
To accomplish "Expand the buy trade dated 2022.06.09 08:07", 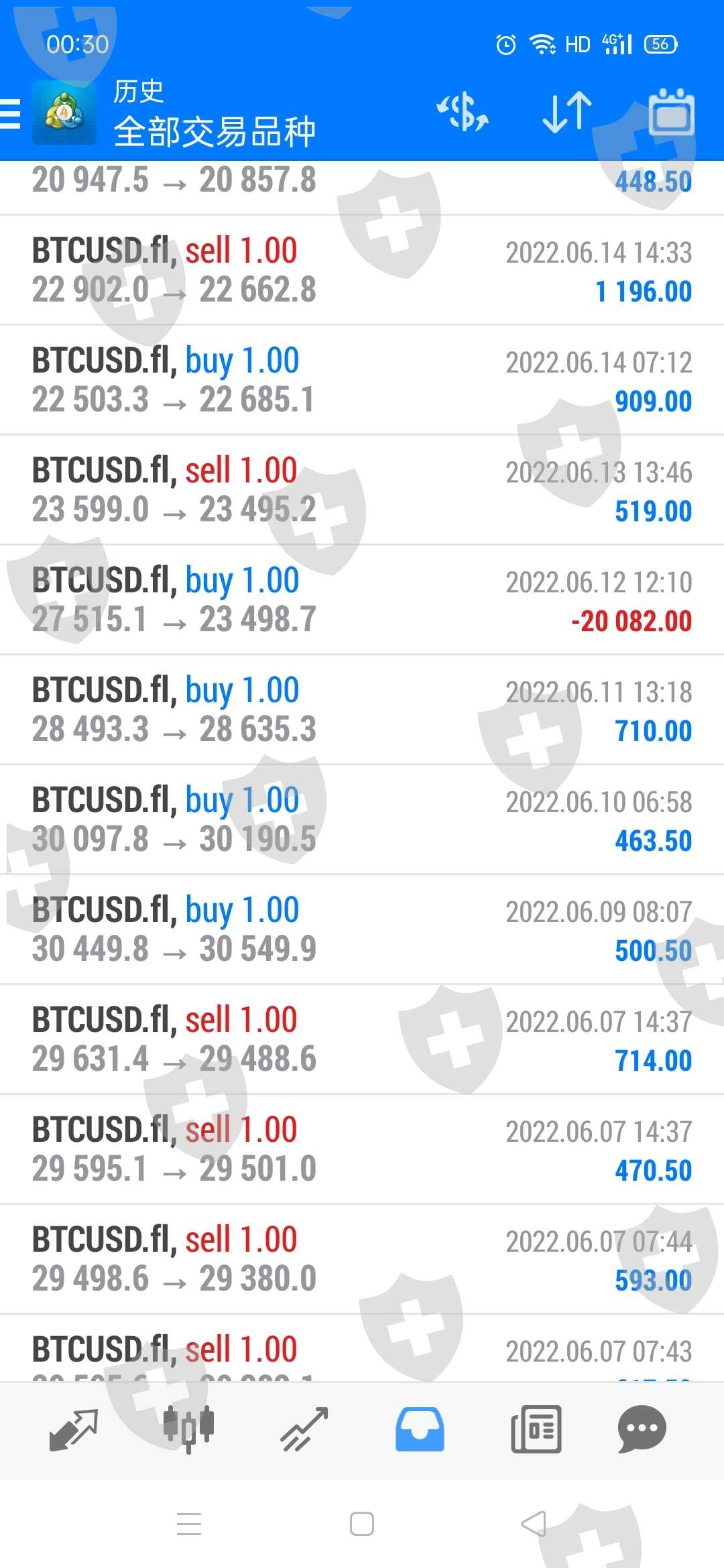I will coord(362,930).
